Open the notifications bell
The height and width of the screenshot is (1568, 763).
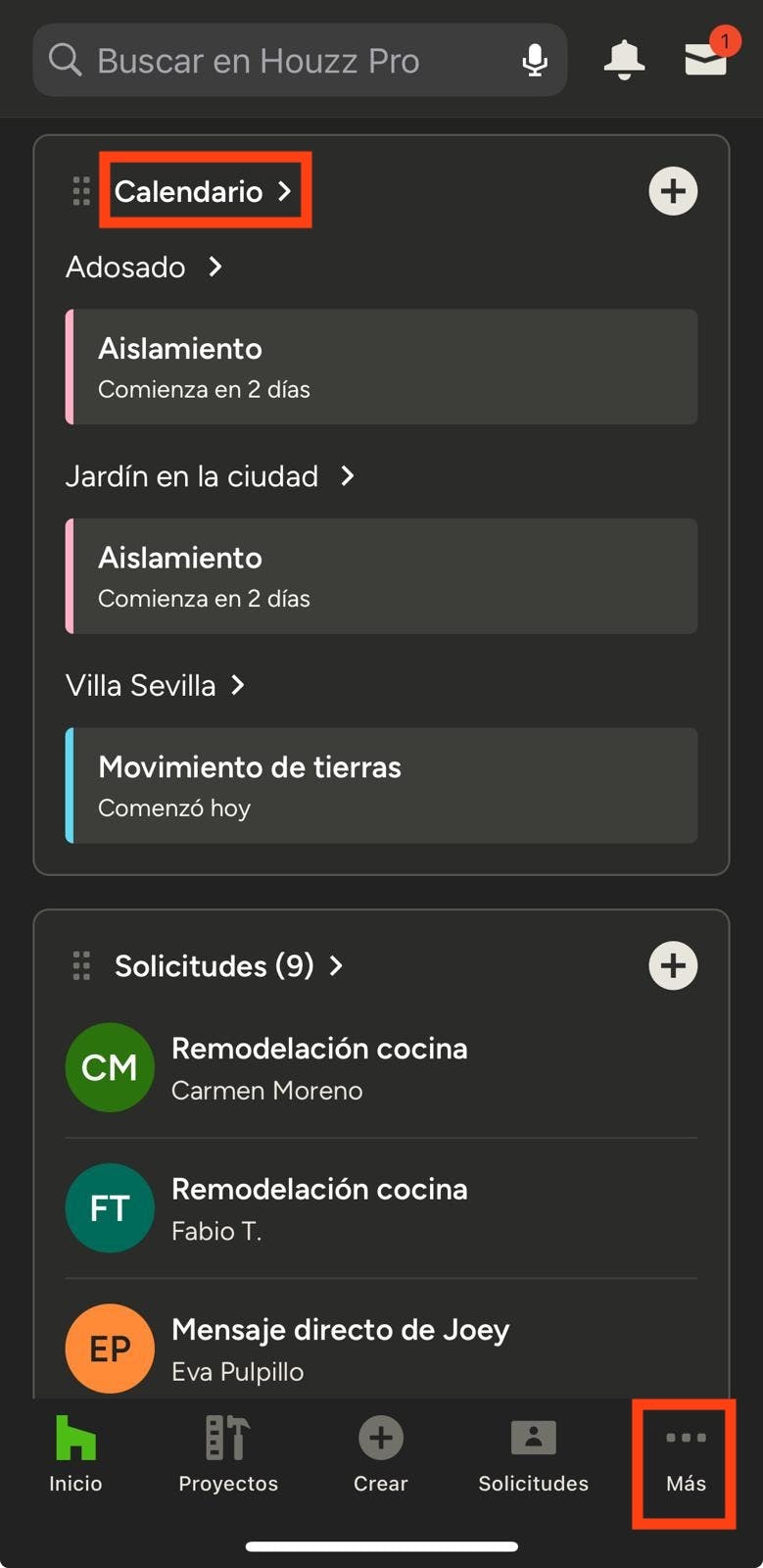click(624, 59)
